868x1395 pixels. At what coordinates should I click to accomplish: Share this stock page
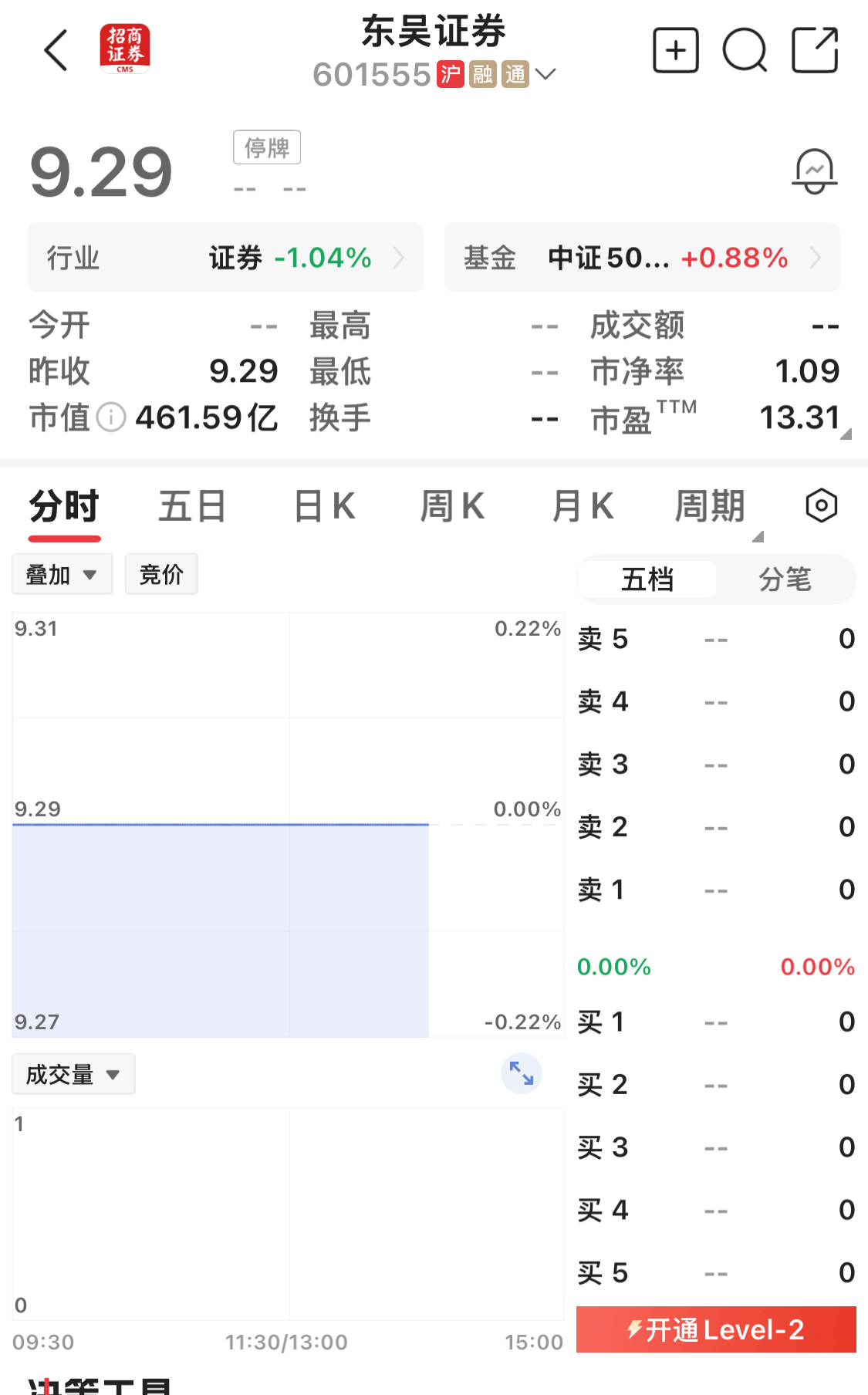(815, 51)
